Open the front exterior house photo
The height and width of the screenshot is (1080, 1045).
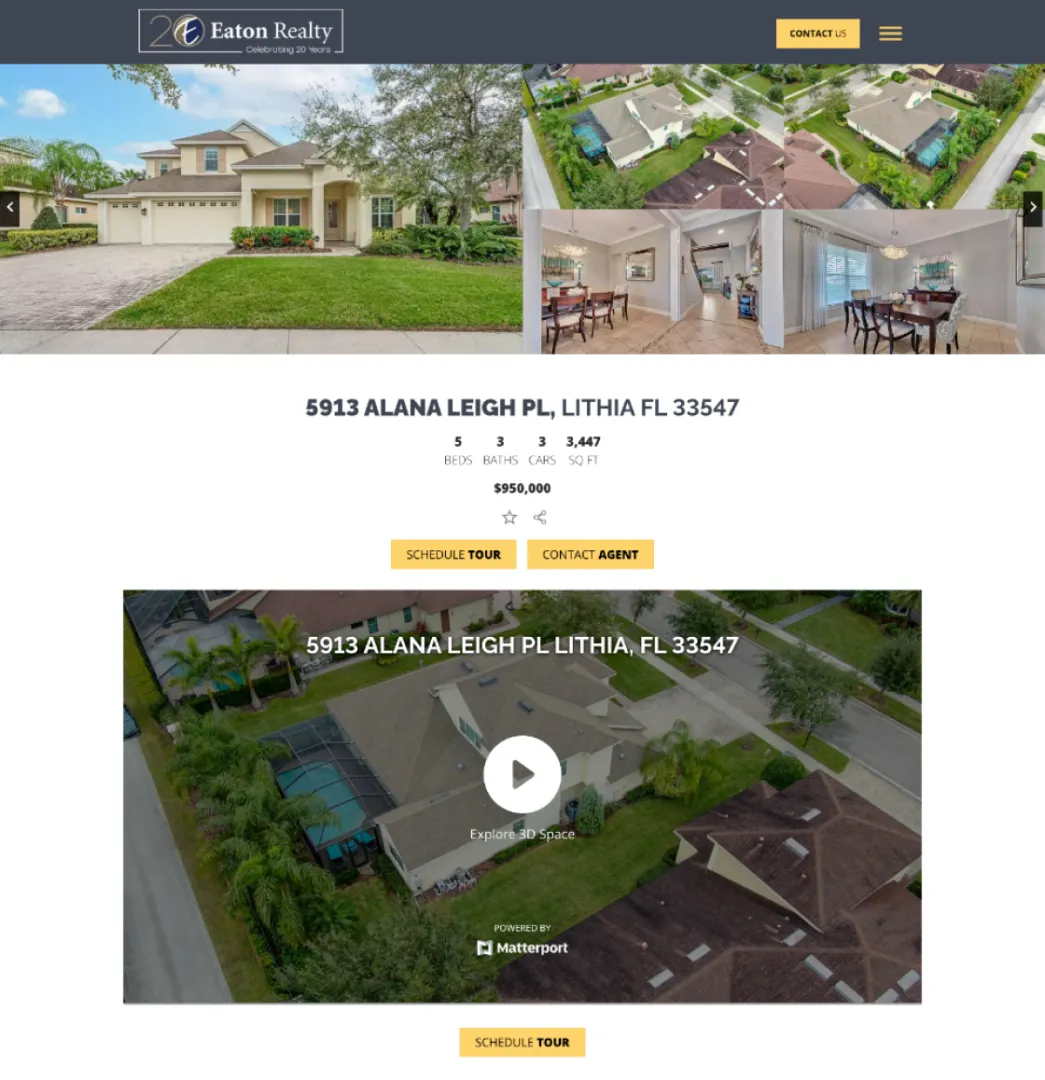pyautogui.click(x=260, y=209)
